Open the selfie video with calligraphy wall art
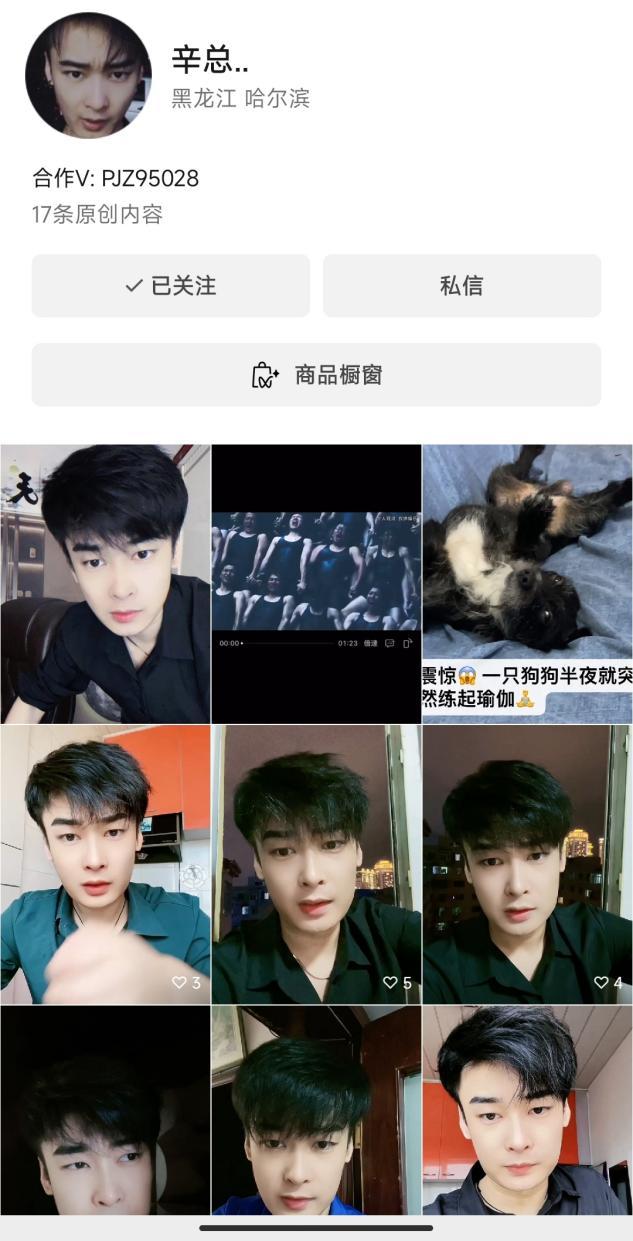Viewport: 633px width, 1241px height. click(105, 583)
